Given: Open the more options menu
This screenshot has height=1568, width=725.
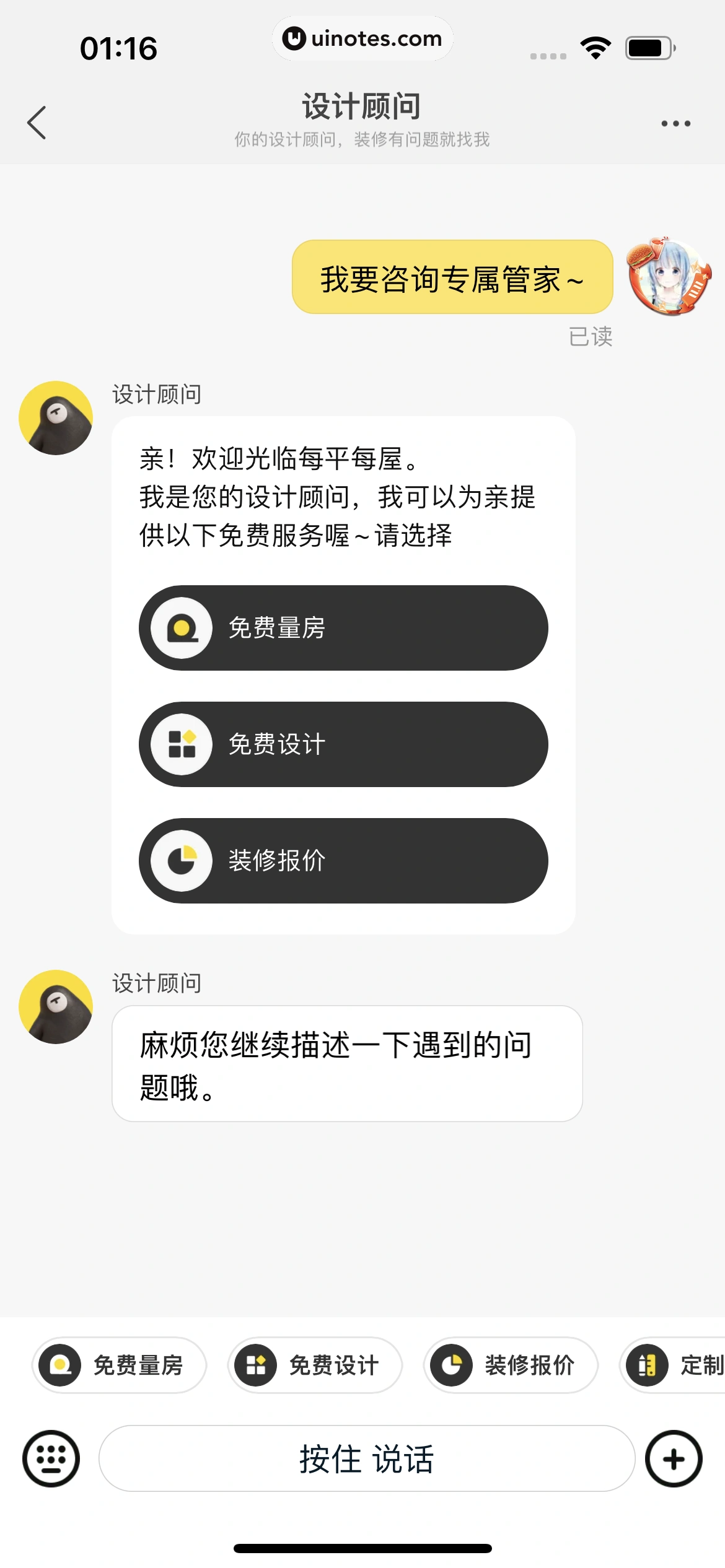Looking at the screenshot, I should (x=675, y=123).
